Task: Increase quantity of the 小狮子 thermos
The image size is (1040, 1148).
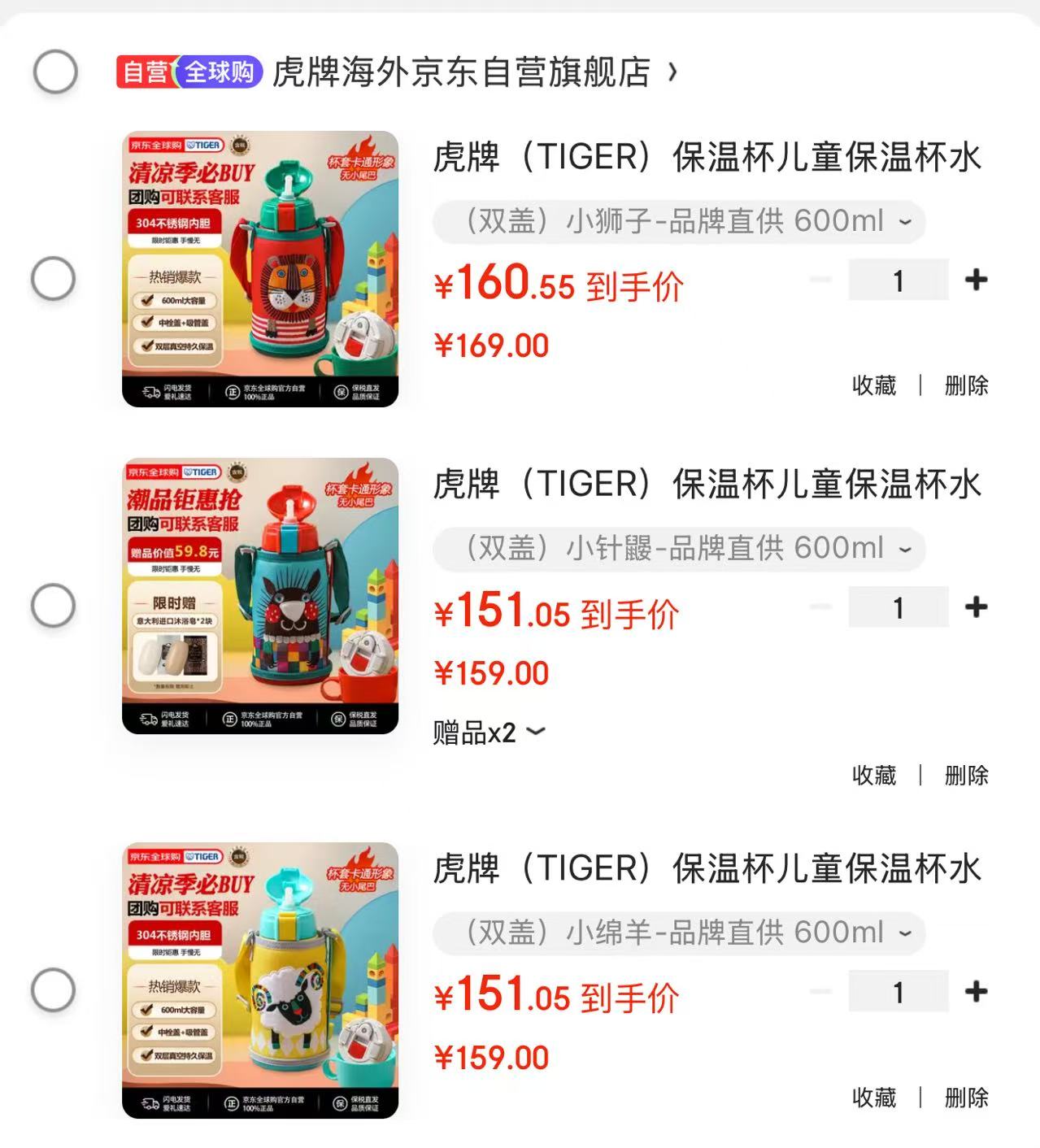Action: pos(974,279)
